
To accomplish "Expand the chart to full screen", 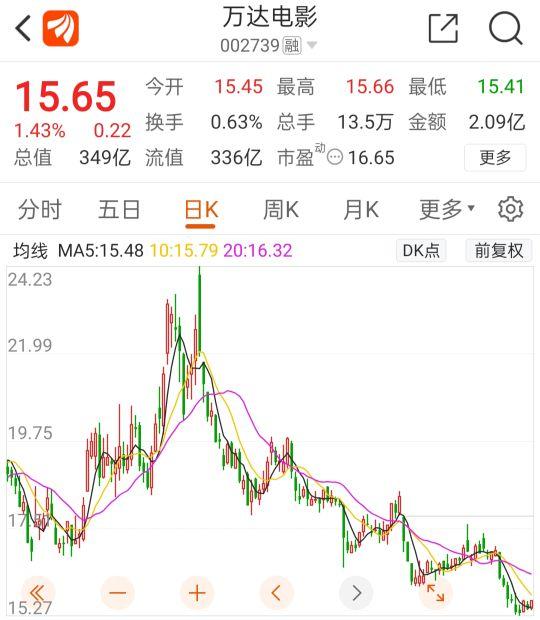I will click(x=436, y=593).
